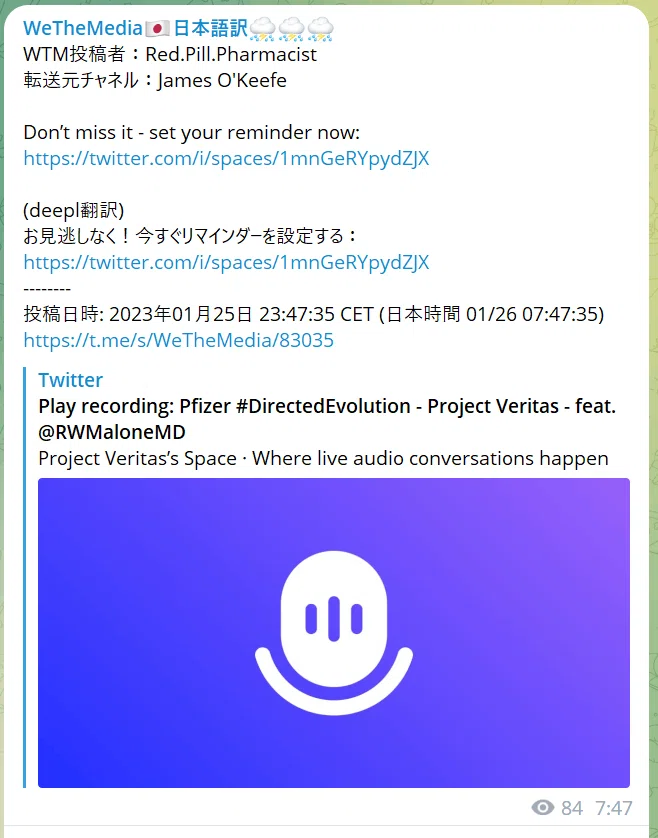Open the twitter.com spaces link under deepl翻訳

(226, 262)
